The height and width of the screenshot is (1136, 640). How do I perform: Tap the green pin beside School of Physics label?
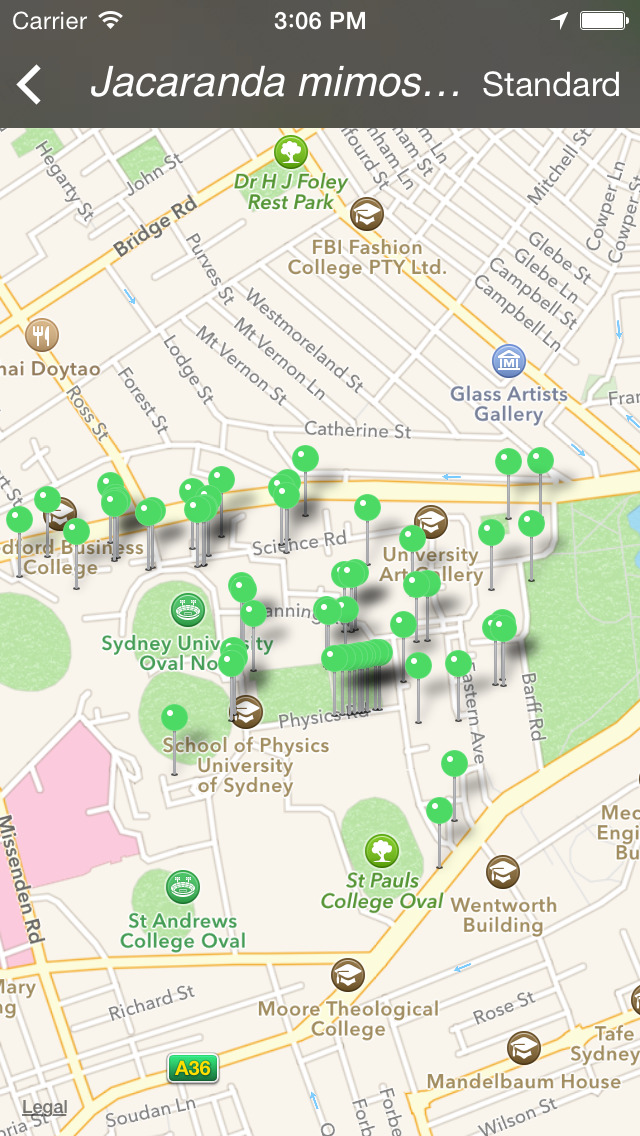tap(174, 718)
